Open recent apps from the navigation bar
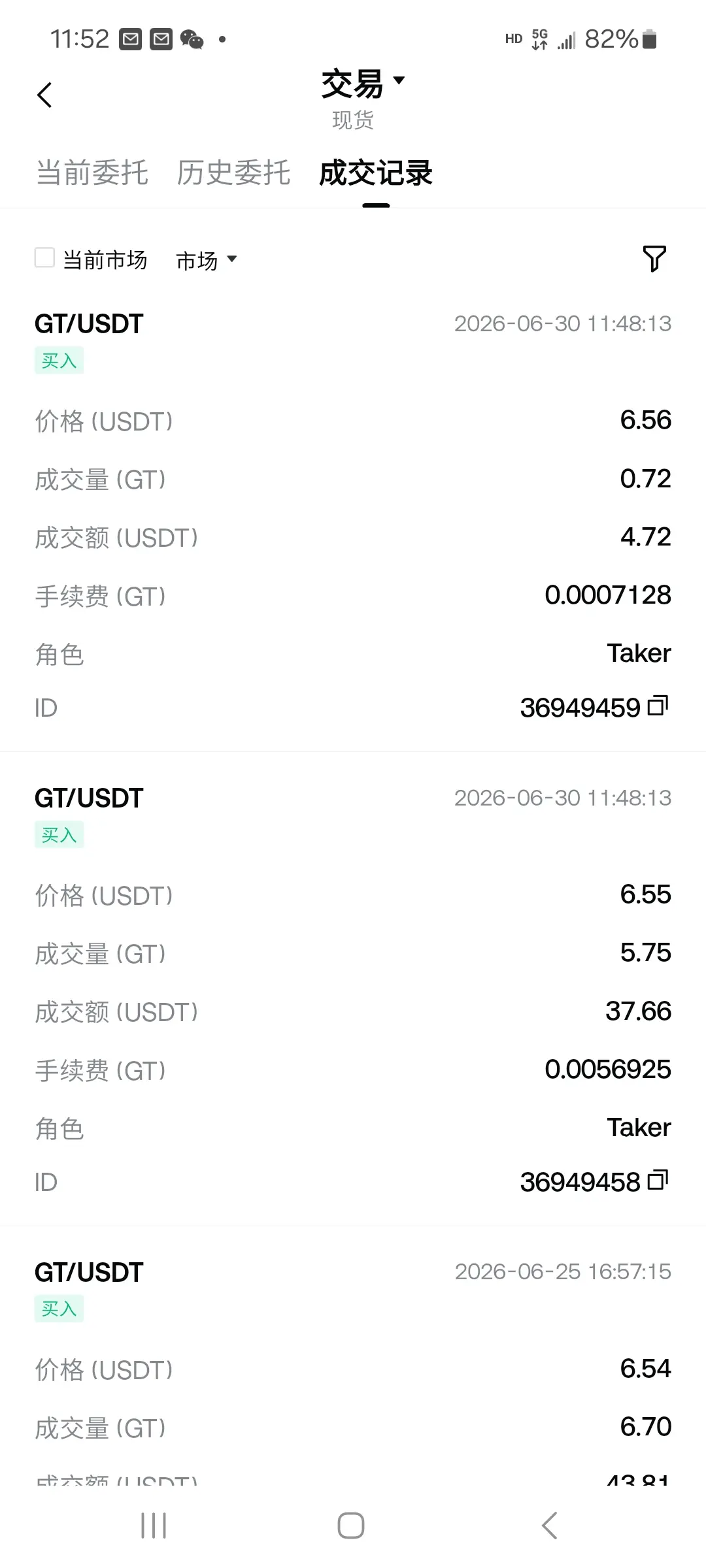 [x=154, y=1526]
